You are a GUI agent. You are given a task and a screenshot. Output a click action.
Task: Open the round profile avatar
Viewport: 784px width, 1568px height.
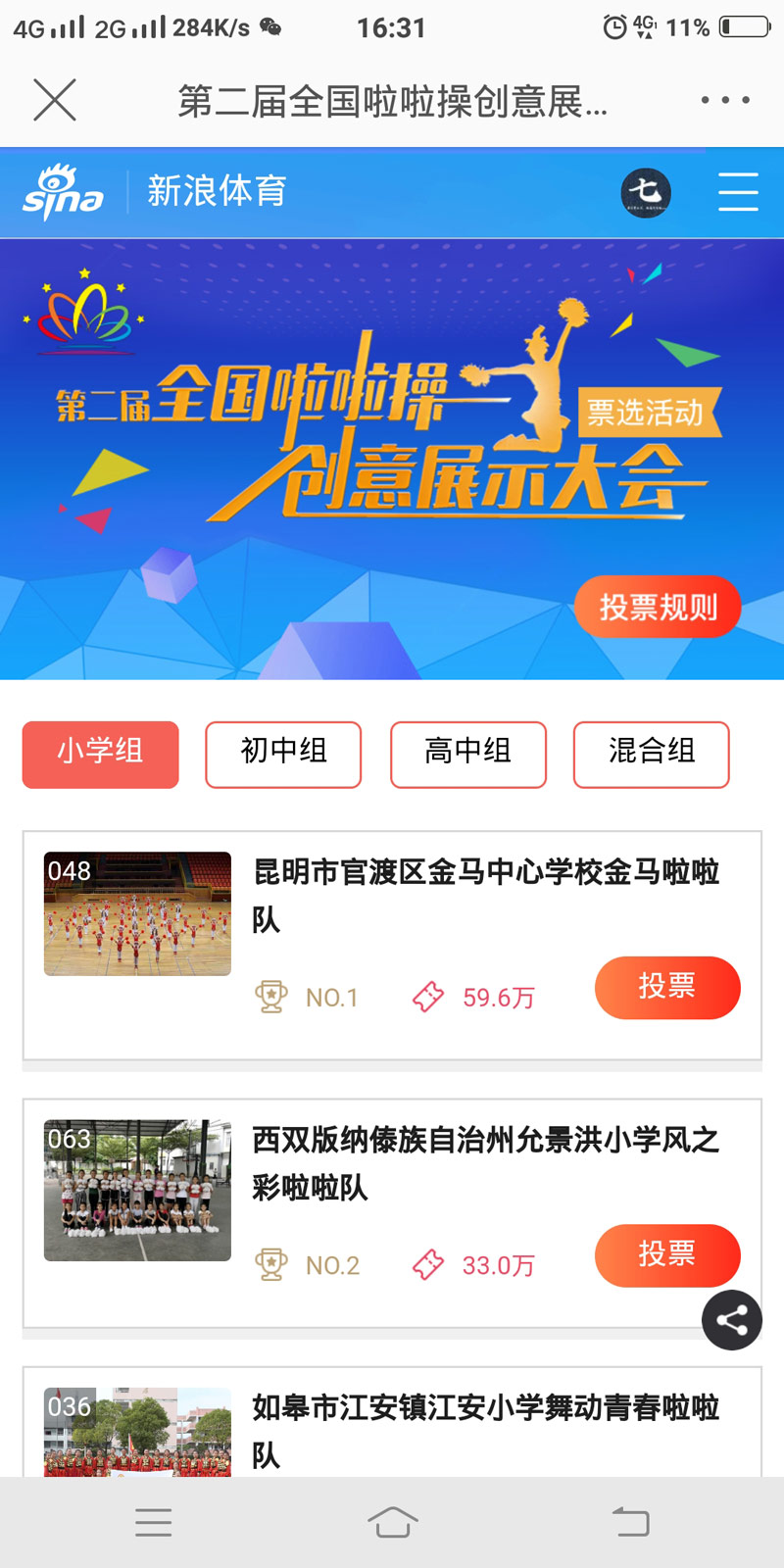point(646,192)
